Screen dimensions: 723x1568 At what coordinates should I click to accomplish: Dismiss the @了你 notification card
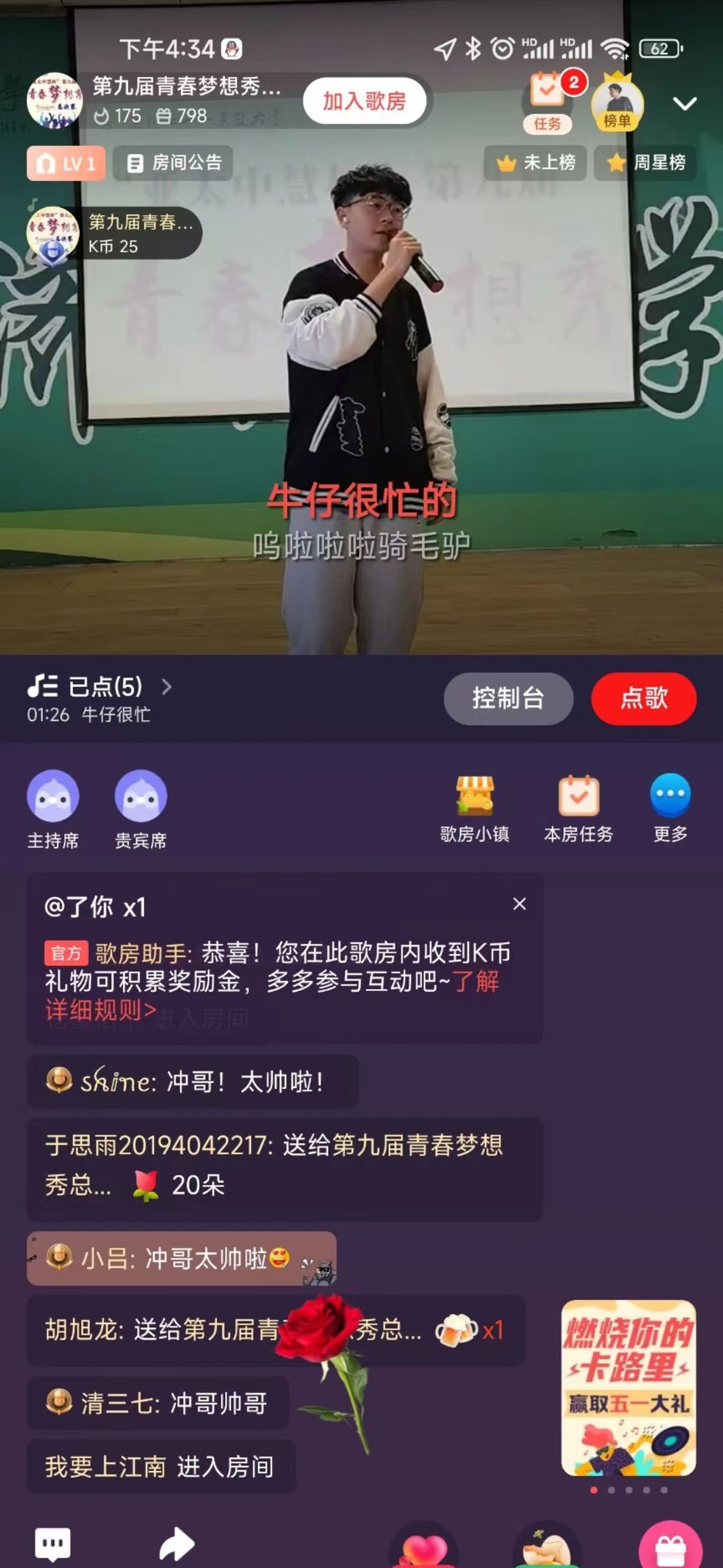pos(519,903)
